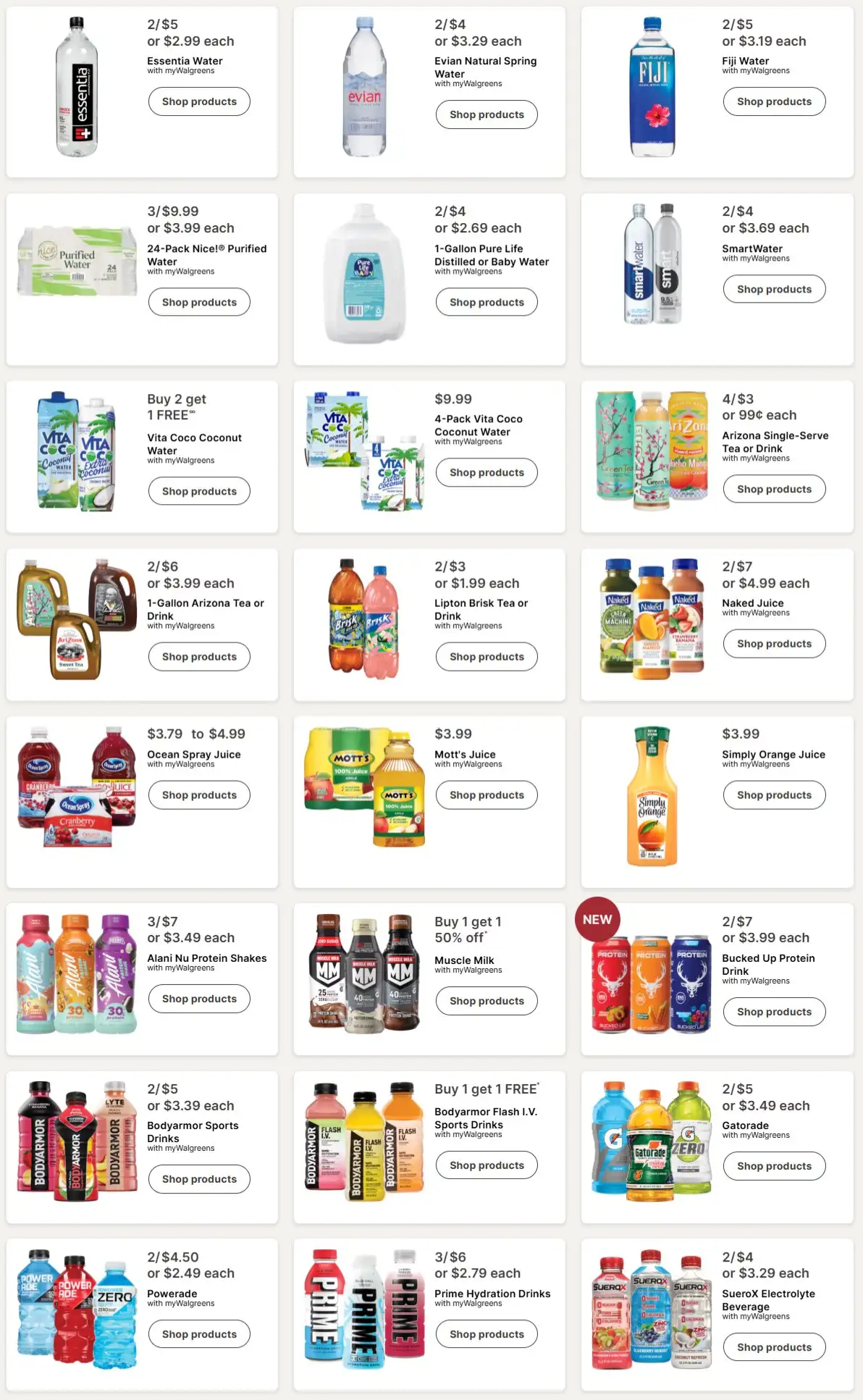Tap Shop products for Lipton Brisk Tea
Screen dimensions: 863x1400
(x=487, y=656)
